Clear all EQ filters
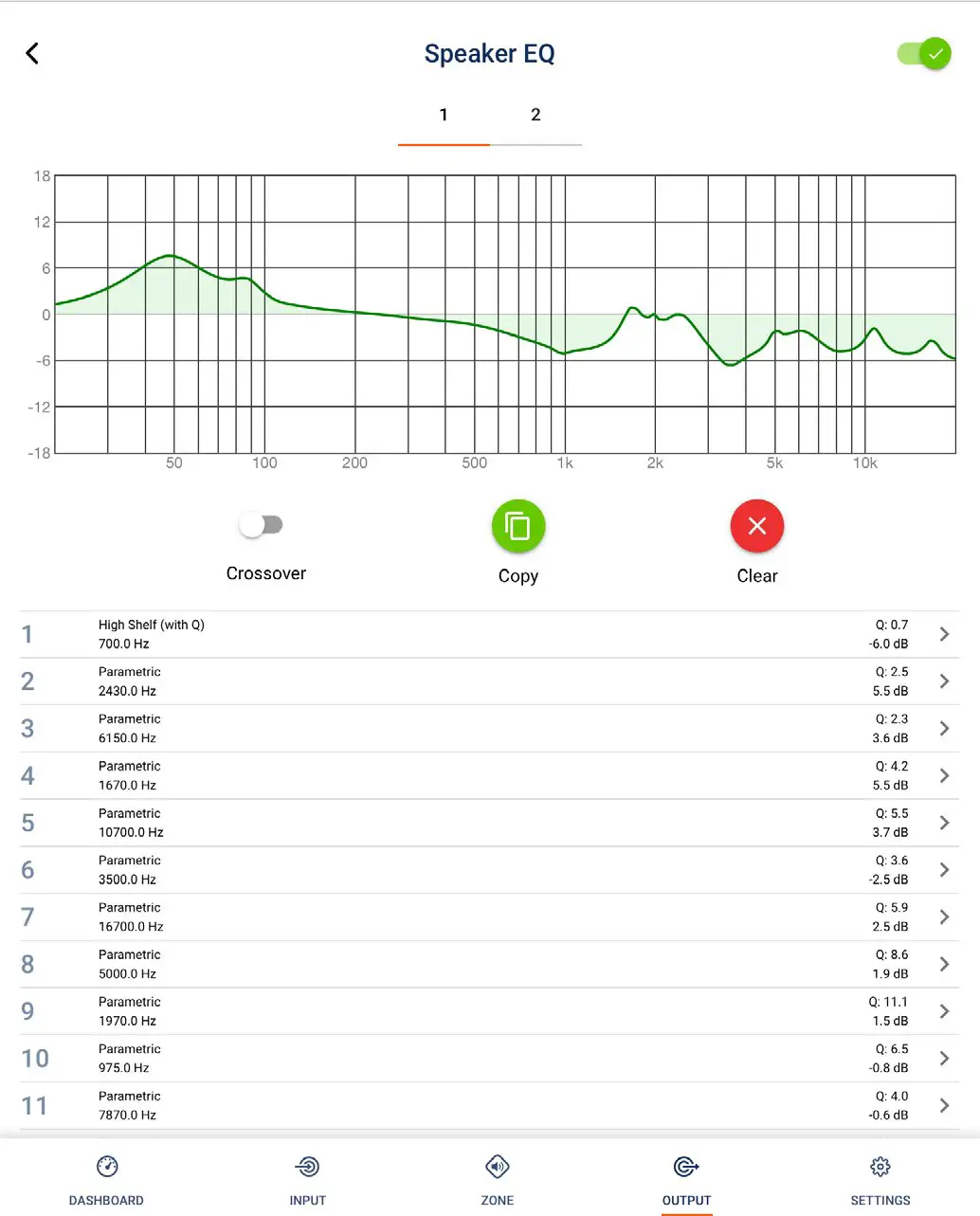Screen dimensions: 980x1216 [756, 526]
